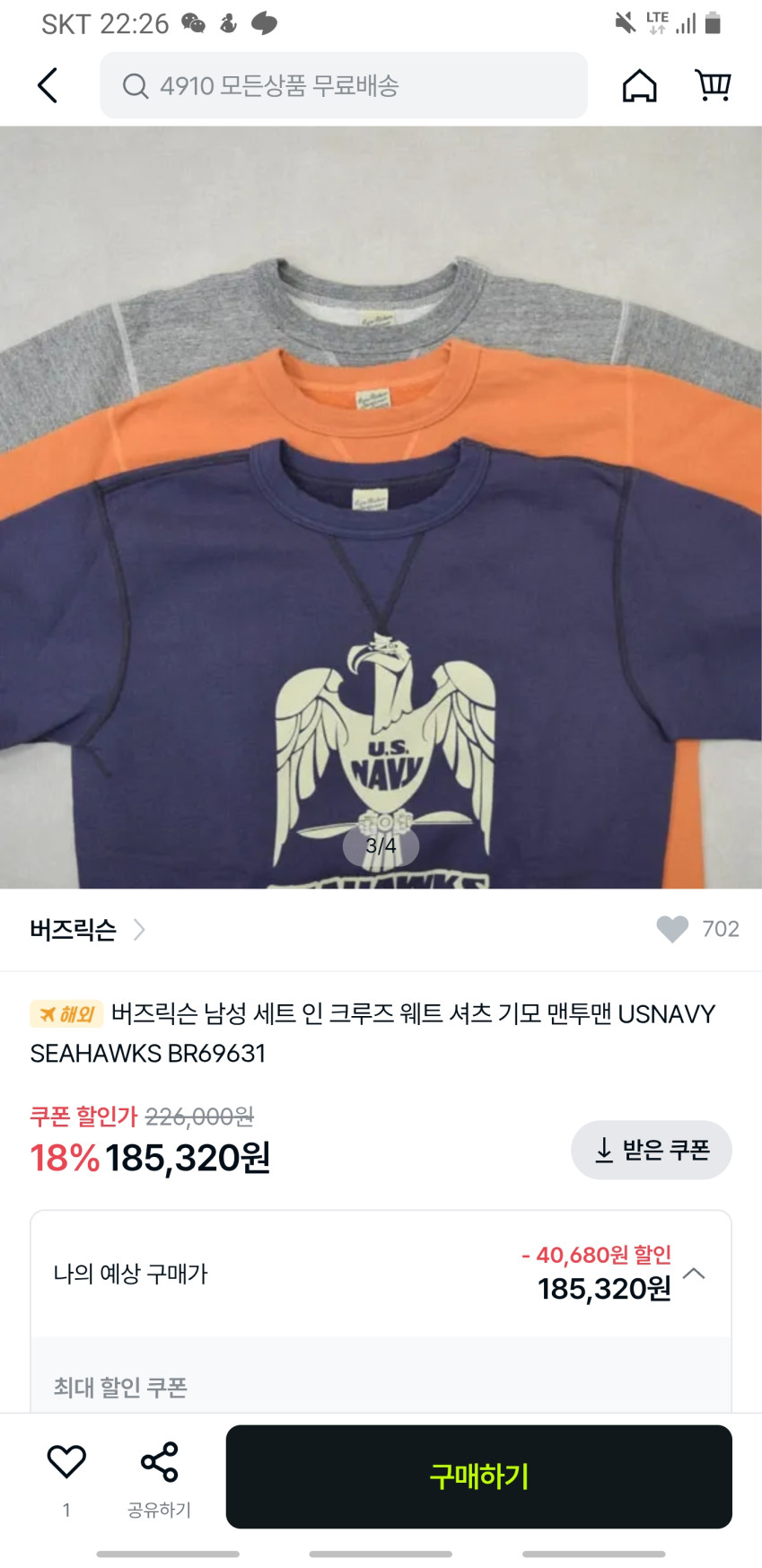Image resolution: width=762 pixels, height=1568 pixels.
Task: Tap 구매하기 to buy the sweatshirt
Action: click(x=478, y=1476)
